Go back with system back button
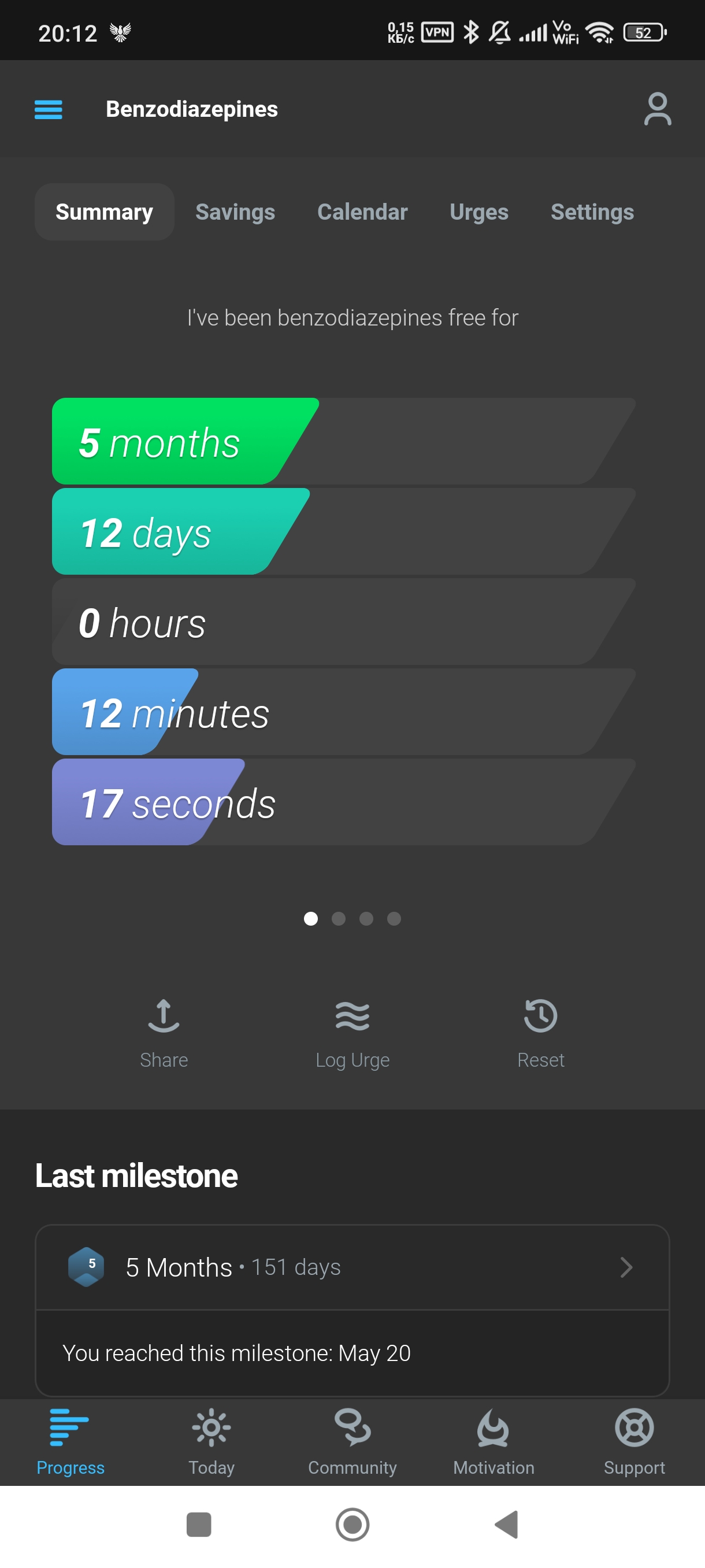Image resolution: width=705 pixels, height=1568 pixels. pos(506,1525)
